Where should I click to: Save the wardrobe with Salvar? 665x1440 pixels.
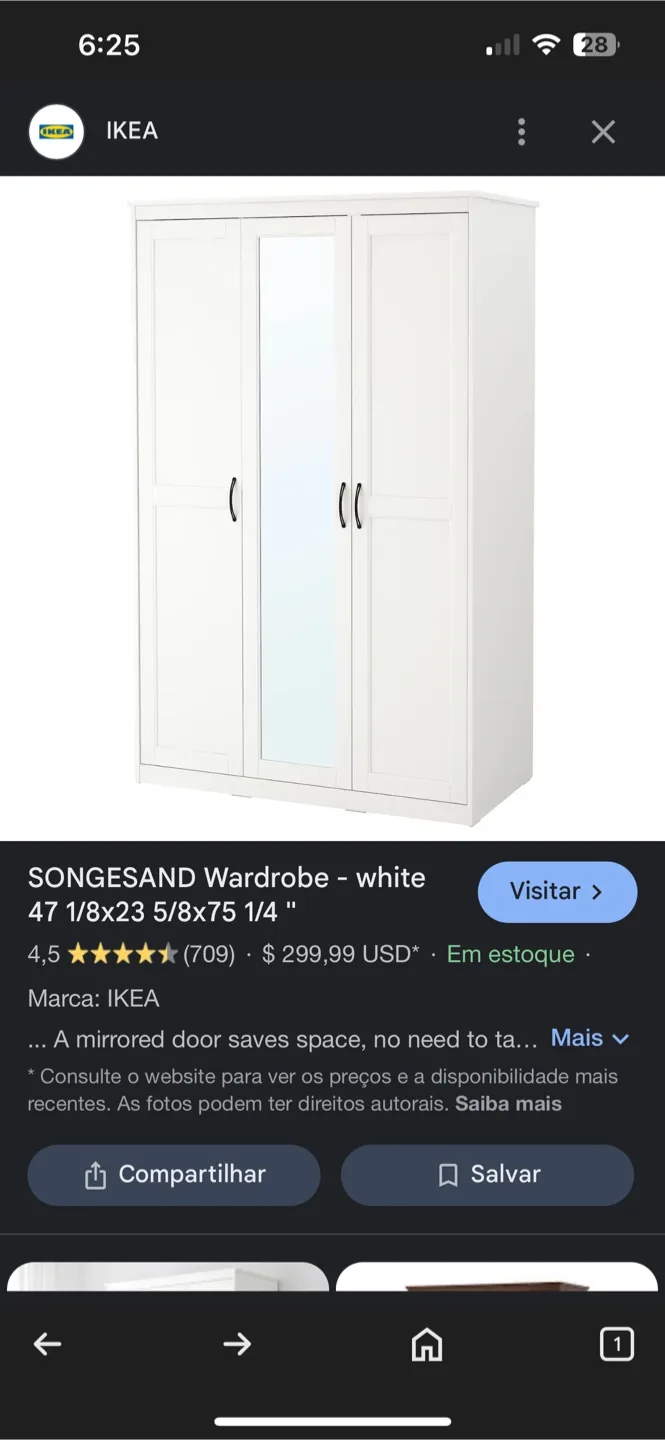point(487,1175)
